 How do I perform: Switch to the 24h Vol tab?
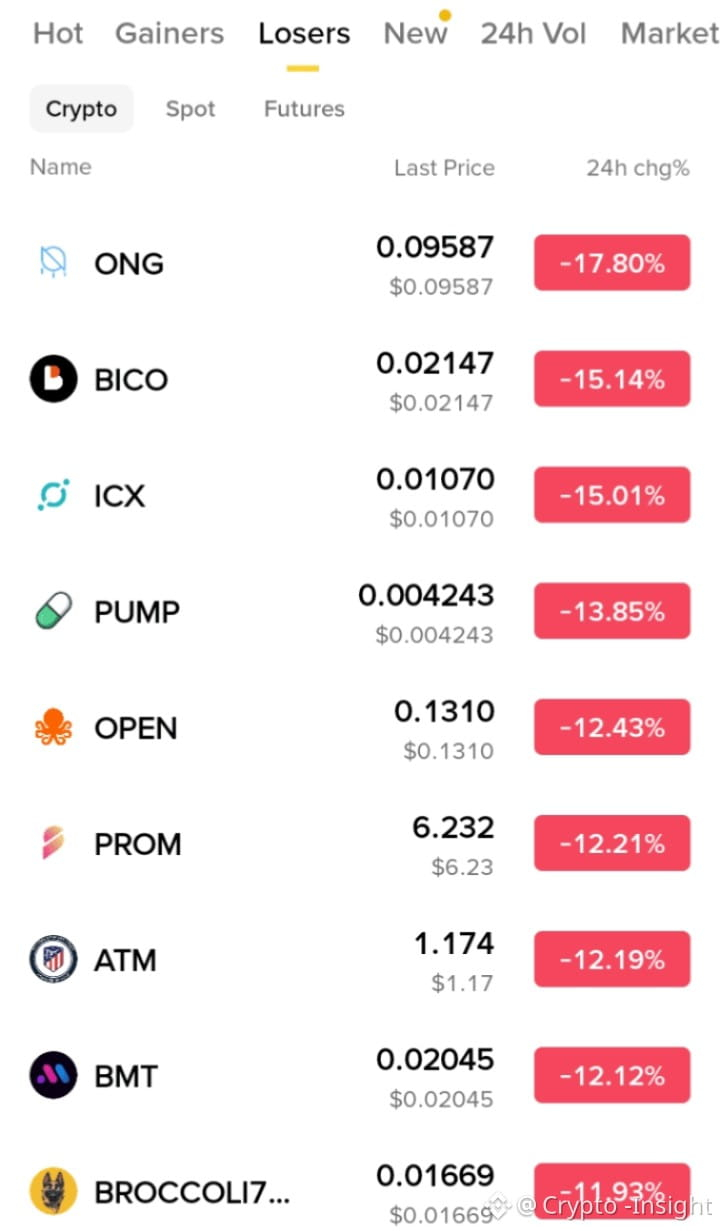pos(533,34)
